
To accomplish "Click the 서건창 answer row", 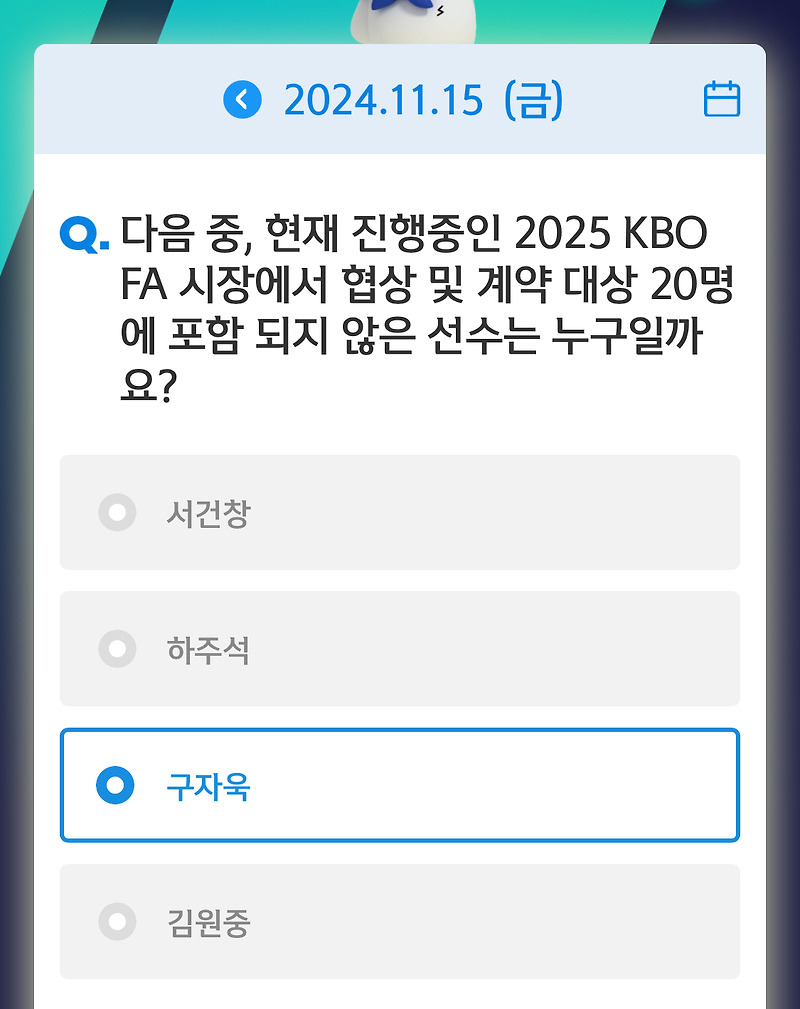I will [400, 513].
